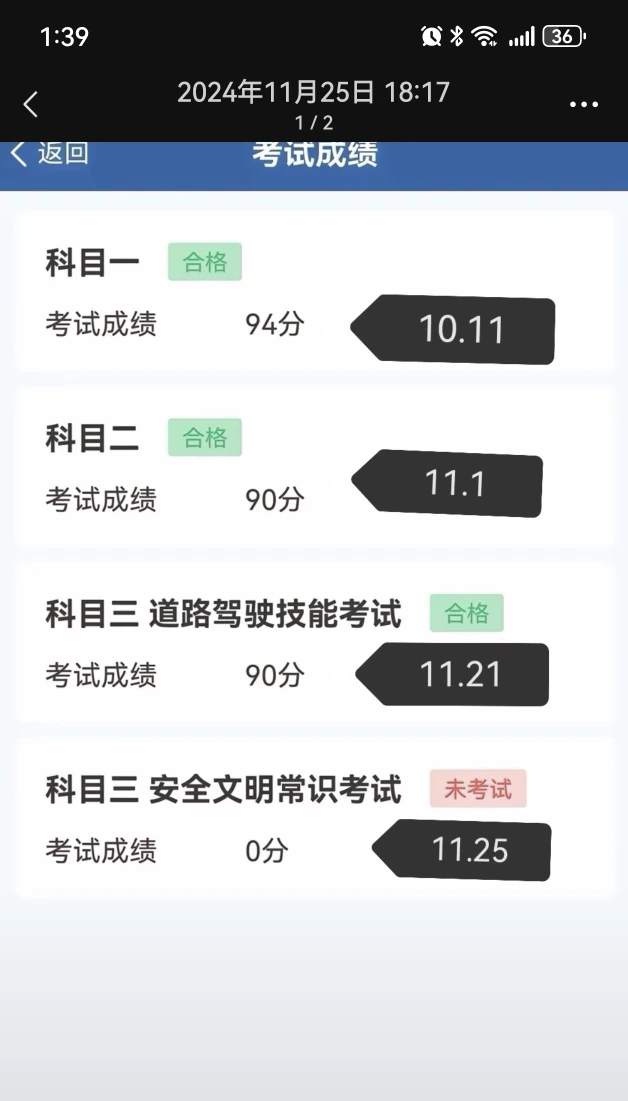This screenshot has width=628, height=1101.
Task: Go back from the photo viewer
Action: click(x=31, y=104)
